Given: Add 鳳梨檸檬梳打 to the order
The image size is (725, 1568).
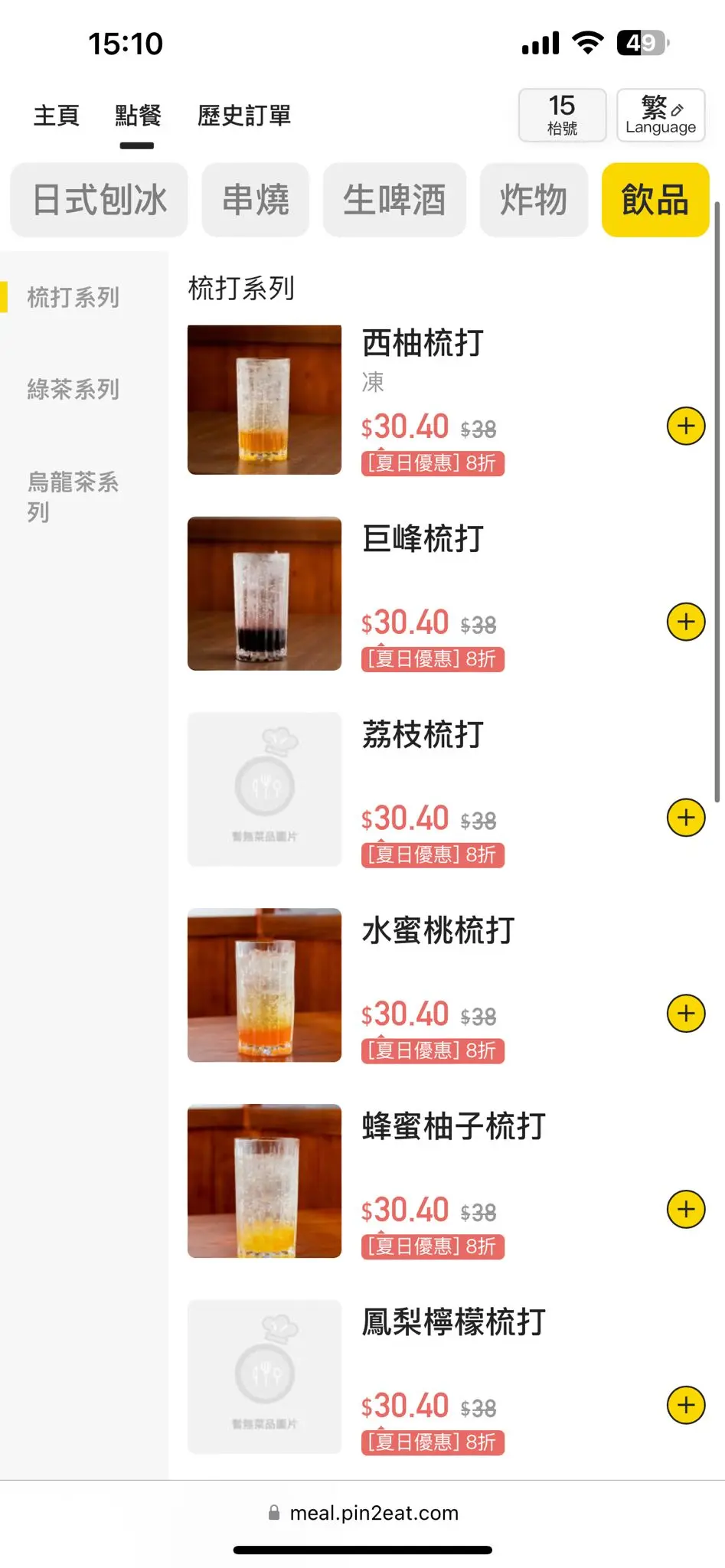Looking at the screenshot, I should 686,1406.
